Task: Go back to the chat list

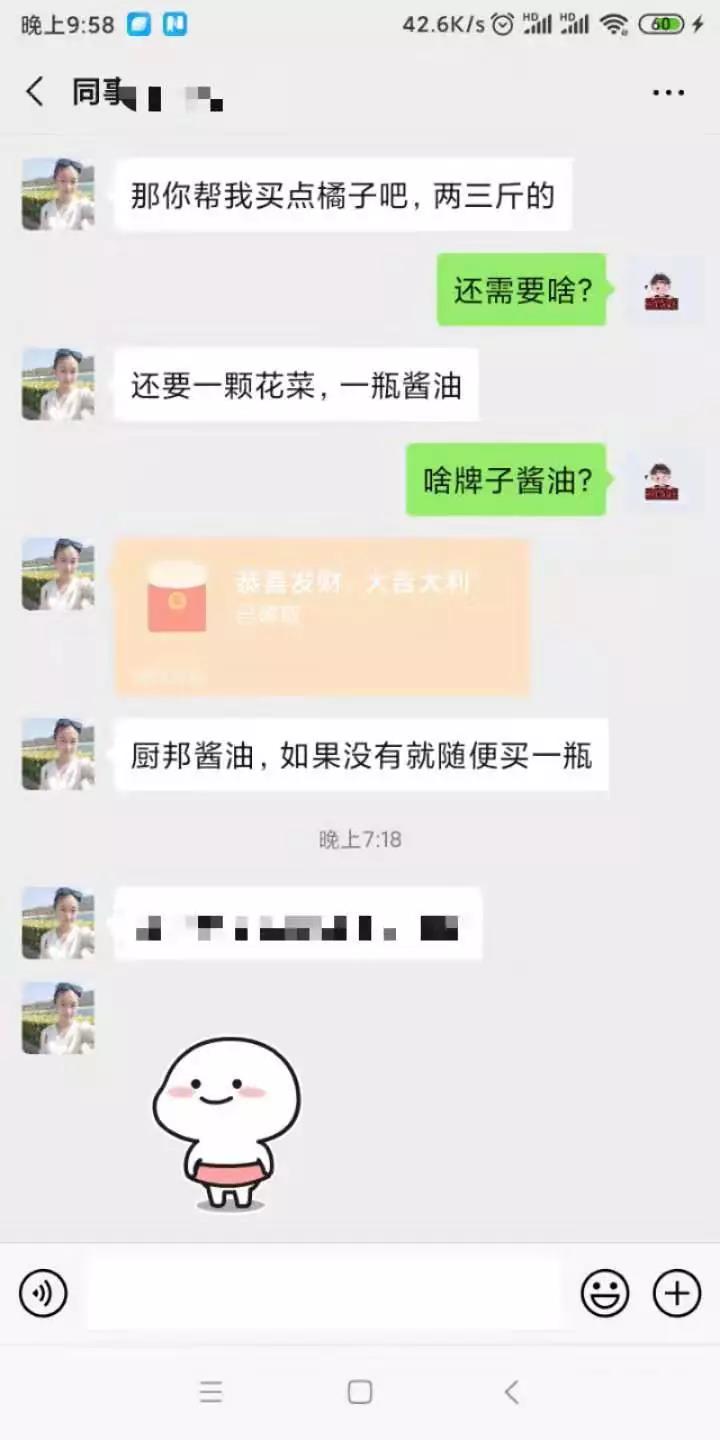Action: pos(35,93)
